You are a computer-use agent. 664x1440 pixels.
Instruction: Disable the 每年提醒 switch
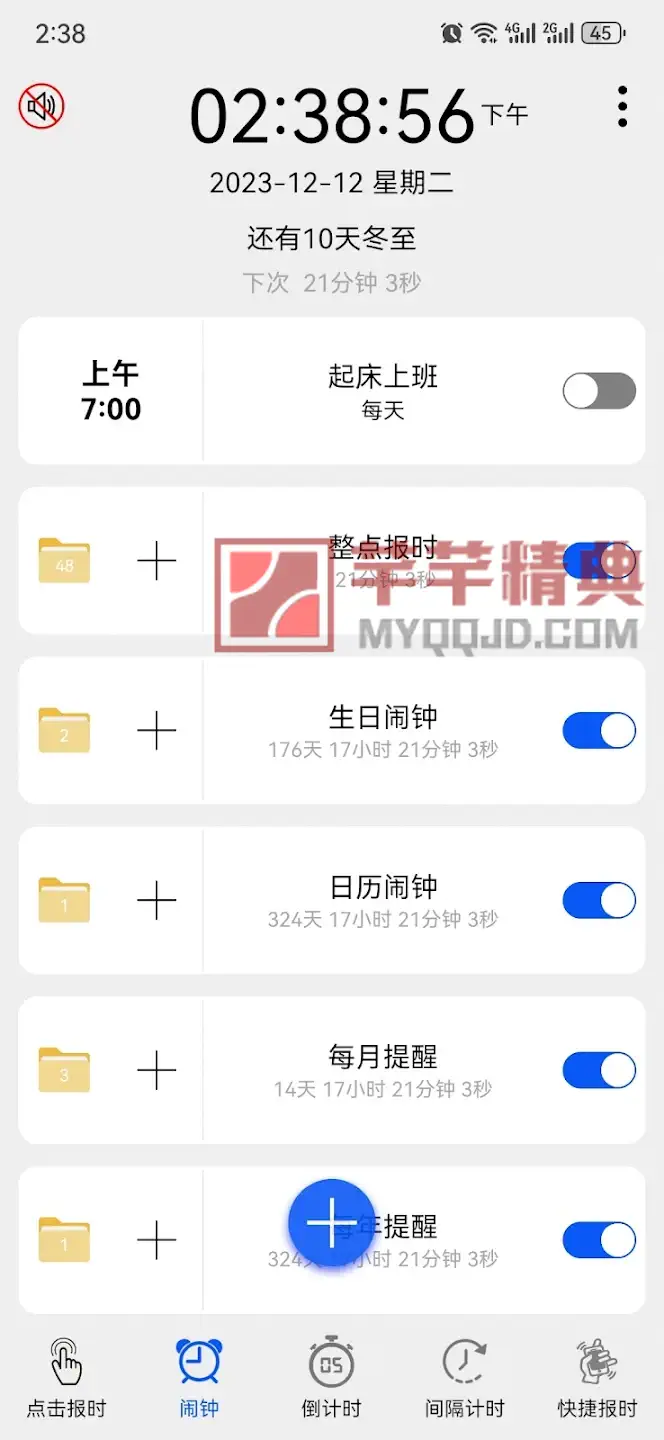599,1241
